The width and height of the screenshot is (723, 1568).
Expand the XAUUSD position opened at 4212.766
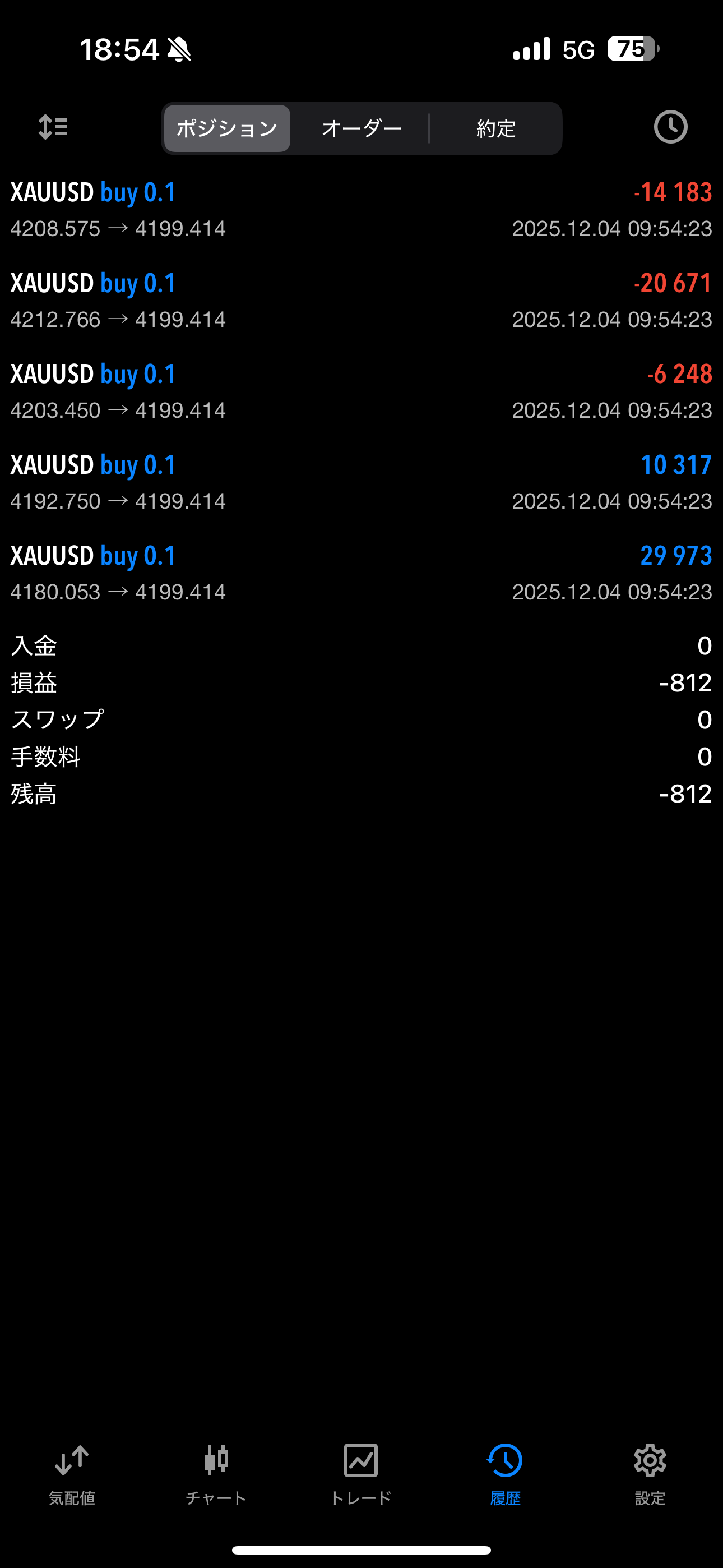point(361,301)
